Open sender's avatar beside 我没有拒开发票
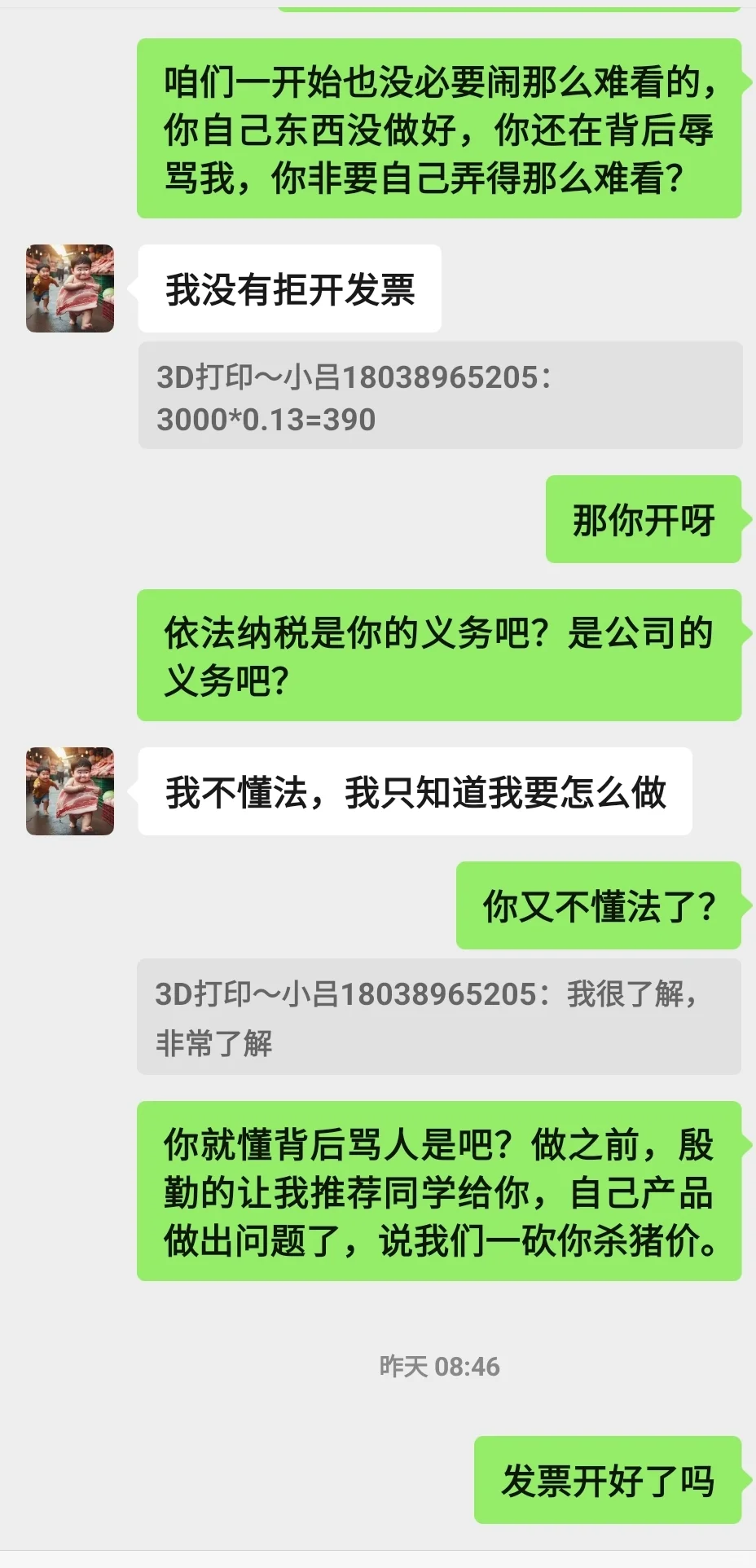This screenshot has height=1568, width=756. click(70, 288)
